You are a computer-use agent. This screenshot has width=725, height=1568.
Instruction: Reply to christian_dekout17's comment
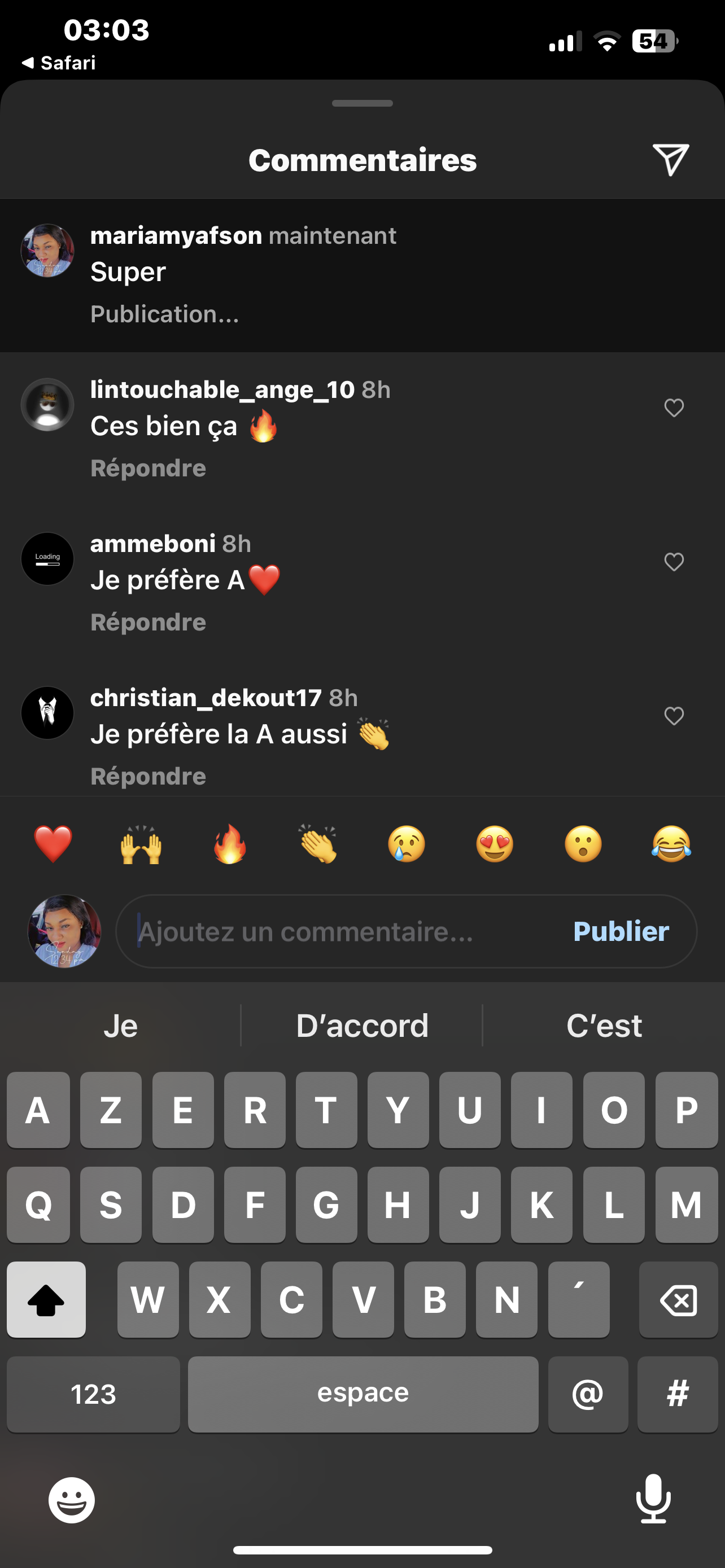pos(148,776)
